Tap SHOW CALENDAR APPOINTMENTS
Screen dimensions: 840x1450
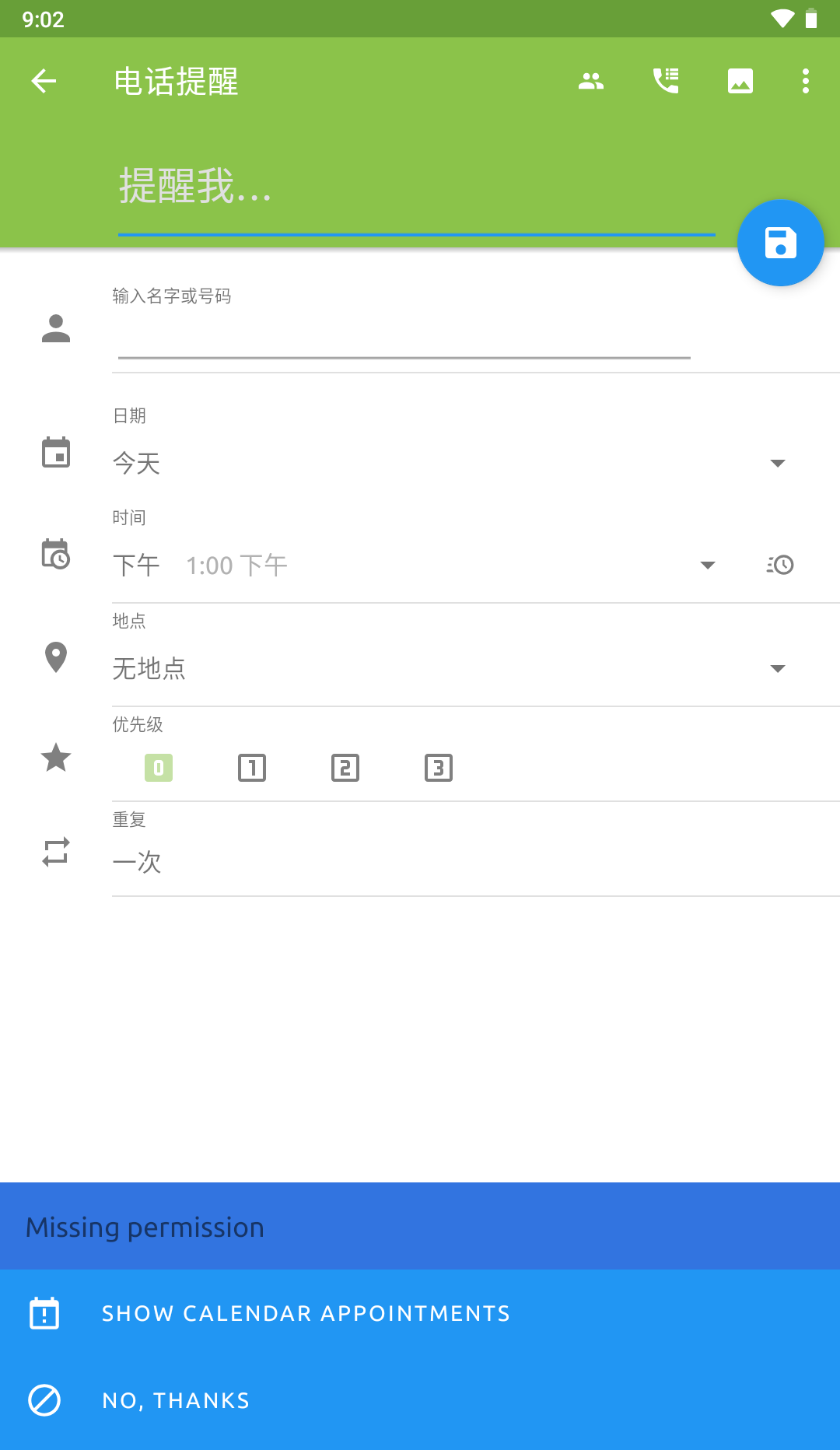306,1313
